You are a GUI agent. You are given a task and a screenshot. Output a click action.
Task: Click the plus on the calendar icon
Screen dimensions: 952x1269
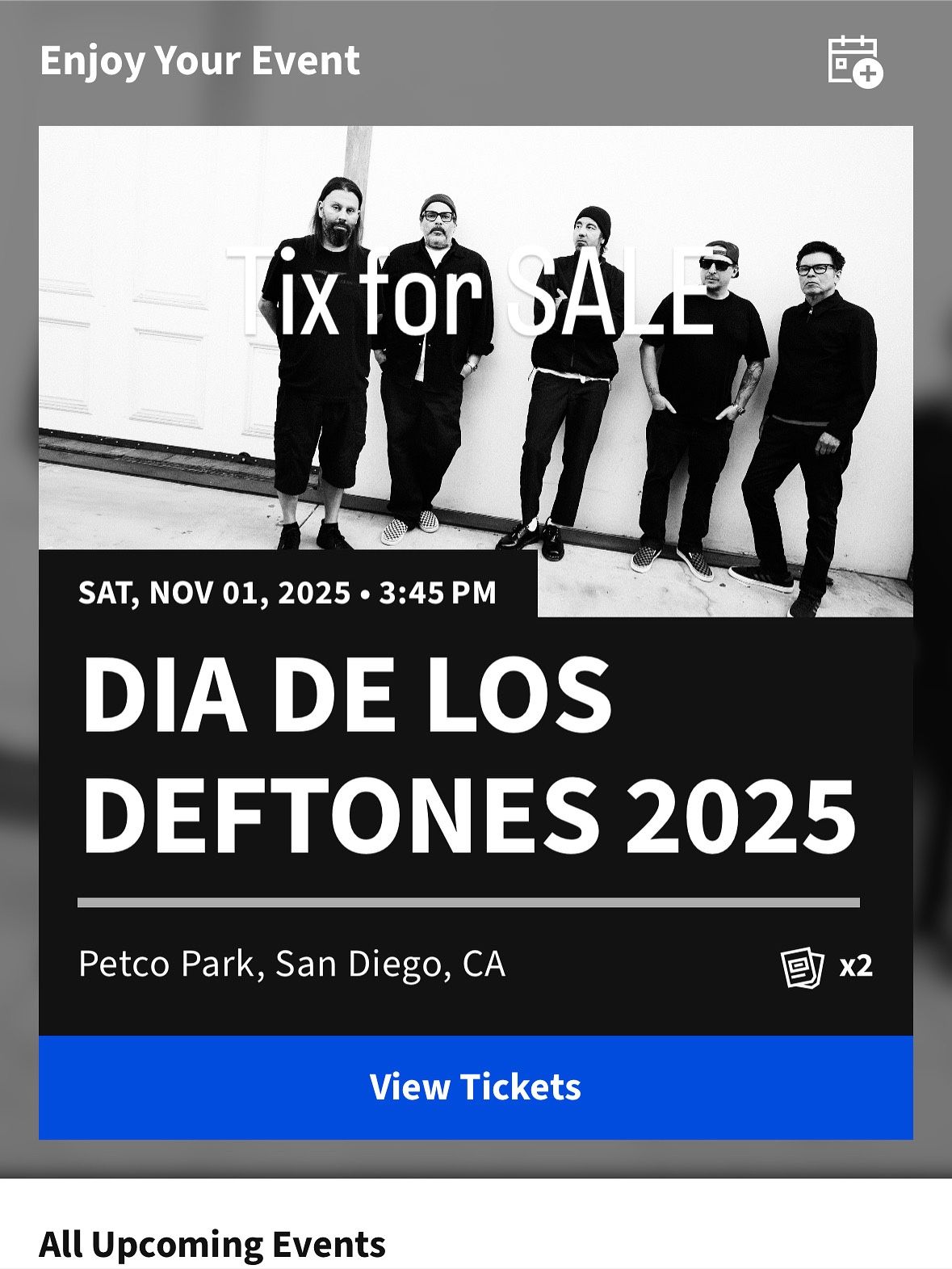869,74
